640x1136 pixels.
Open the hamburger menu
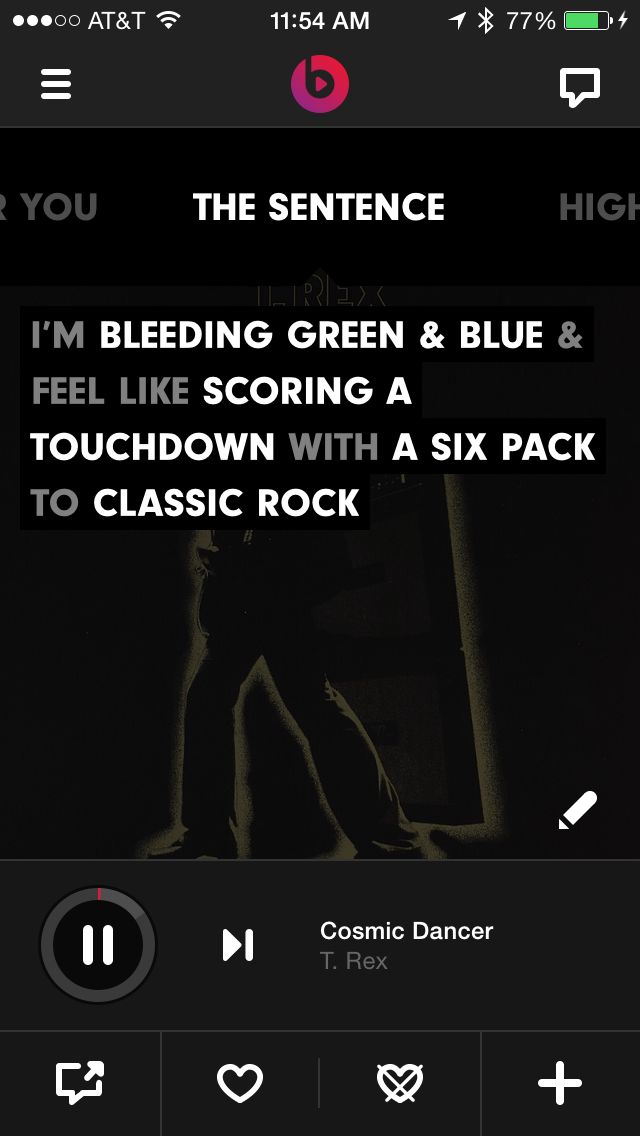click(x=56, y=84)
